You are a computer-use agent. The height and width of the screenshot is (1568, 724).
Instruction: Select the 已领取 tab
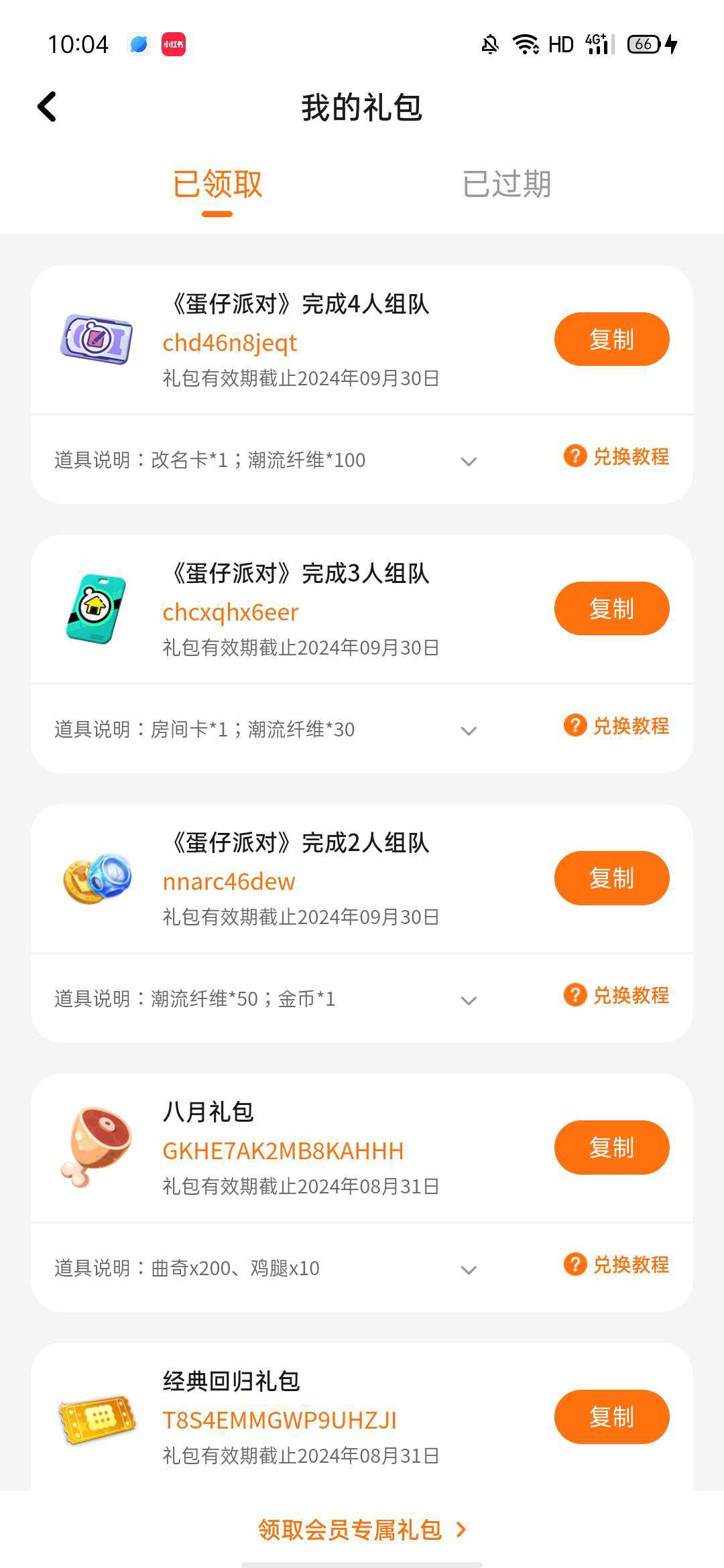point(217,184)
